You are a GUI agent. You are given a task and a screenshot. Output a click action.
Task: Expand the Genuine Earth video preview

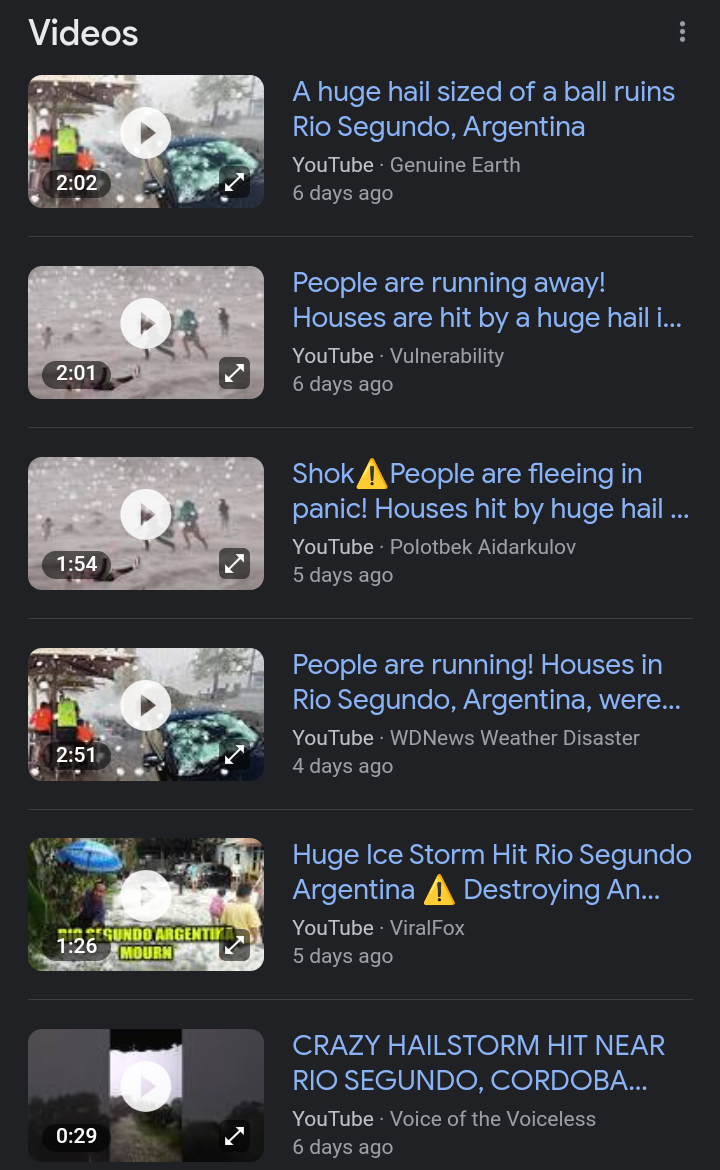234,183
